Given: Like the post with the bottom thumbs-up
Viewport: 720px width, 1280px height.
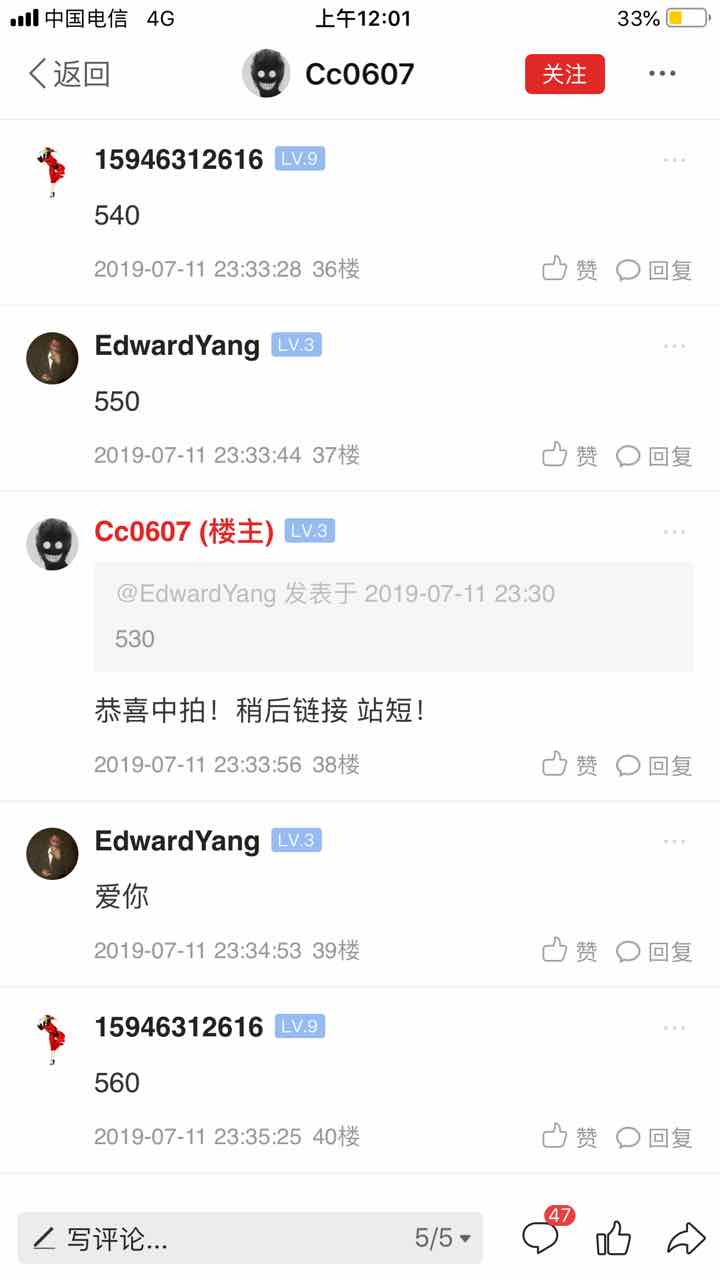Looking at the screenshot, I should (x=613, y=1239).
